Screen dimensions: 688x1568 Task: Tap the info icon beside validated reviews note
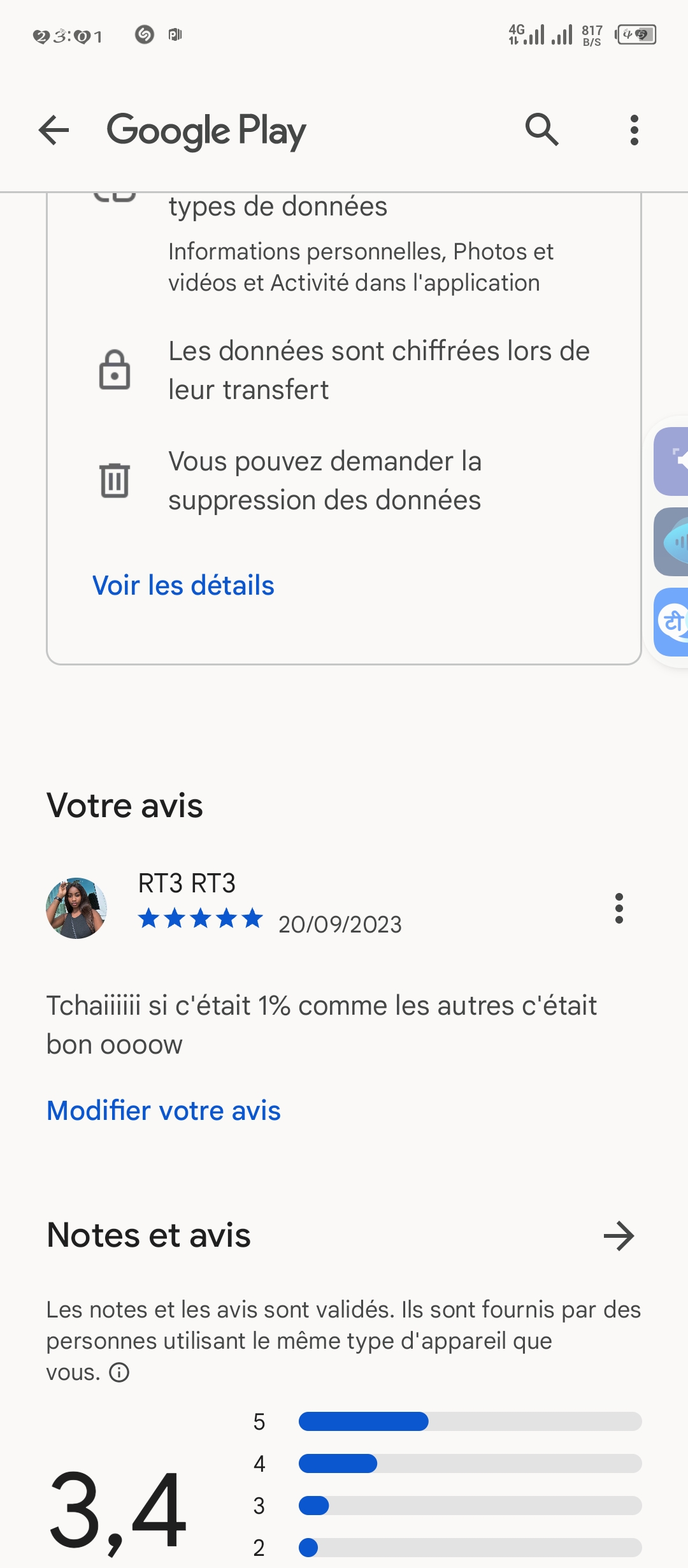coord(119,1372)
